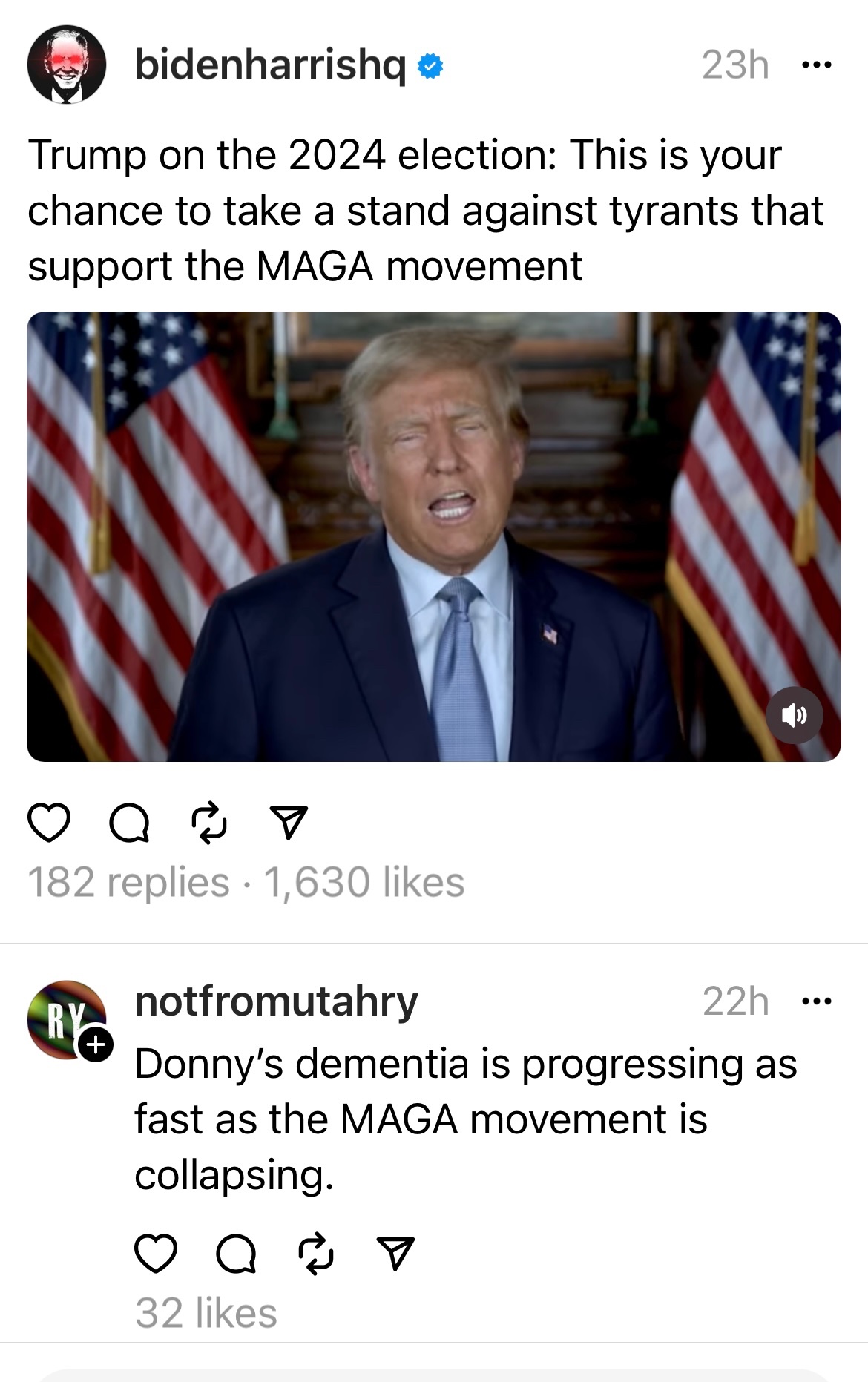Open bidenharrishq profile picture
The width and height of the screenshot is (868, 1382).
(x=67, y=65)
